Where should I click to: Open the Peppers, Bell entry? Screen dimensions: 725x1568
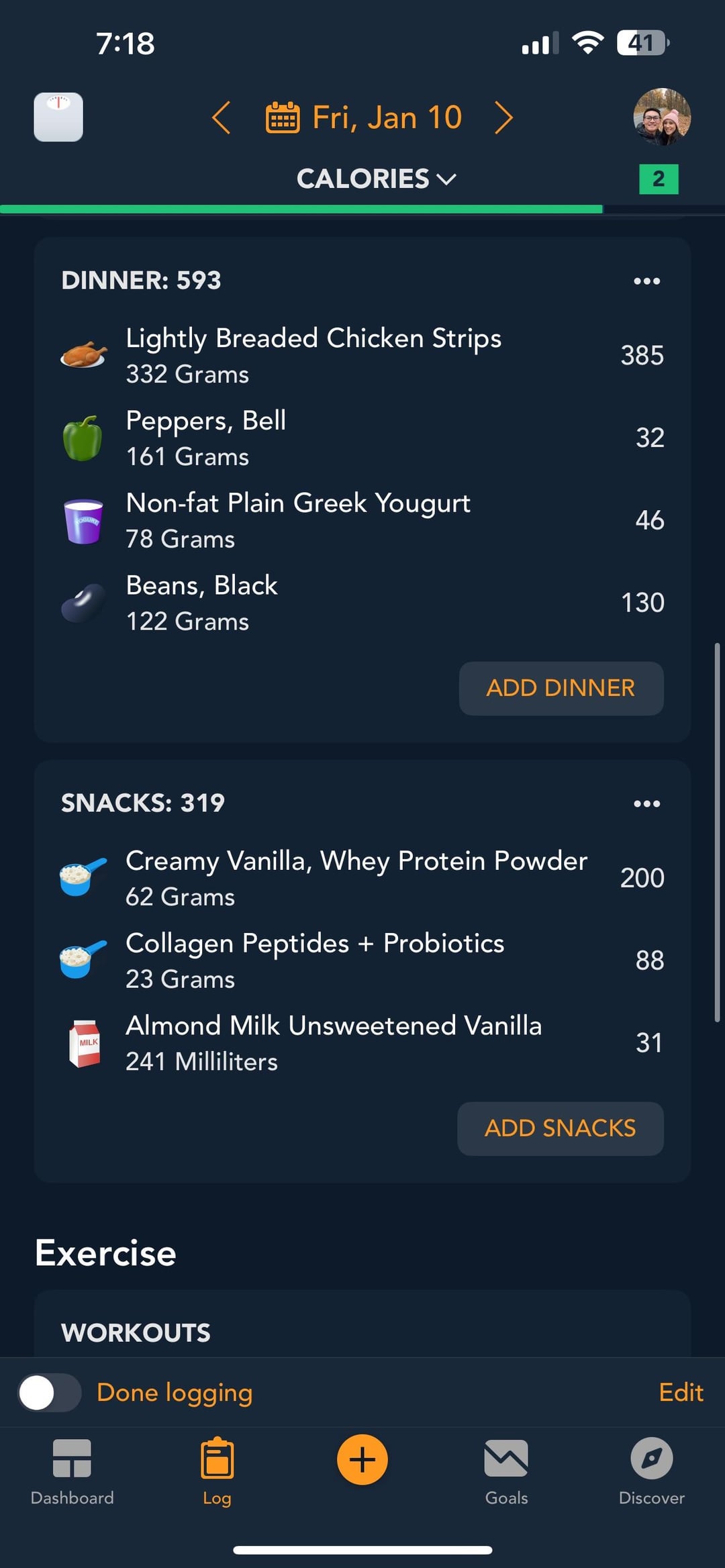(x=362, y=438)
